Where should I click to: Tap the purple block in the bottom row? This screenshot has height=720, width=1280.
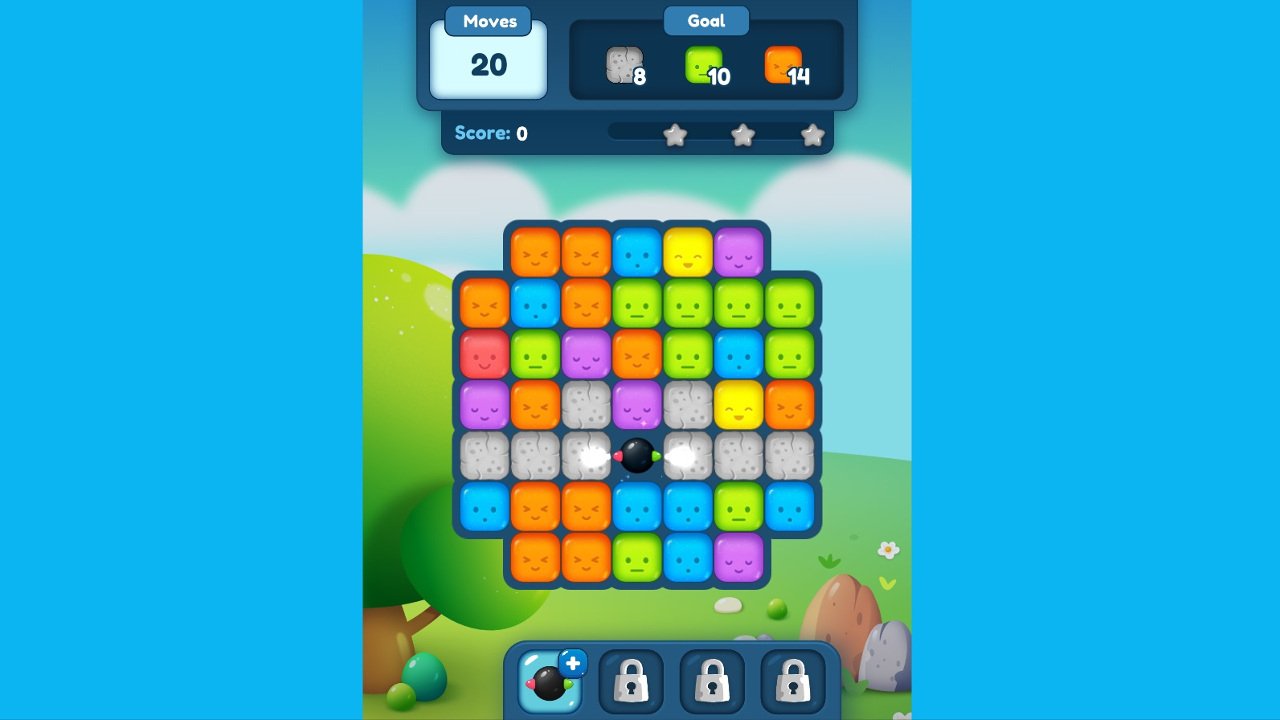tap(739, 558)
